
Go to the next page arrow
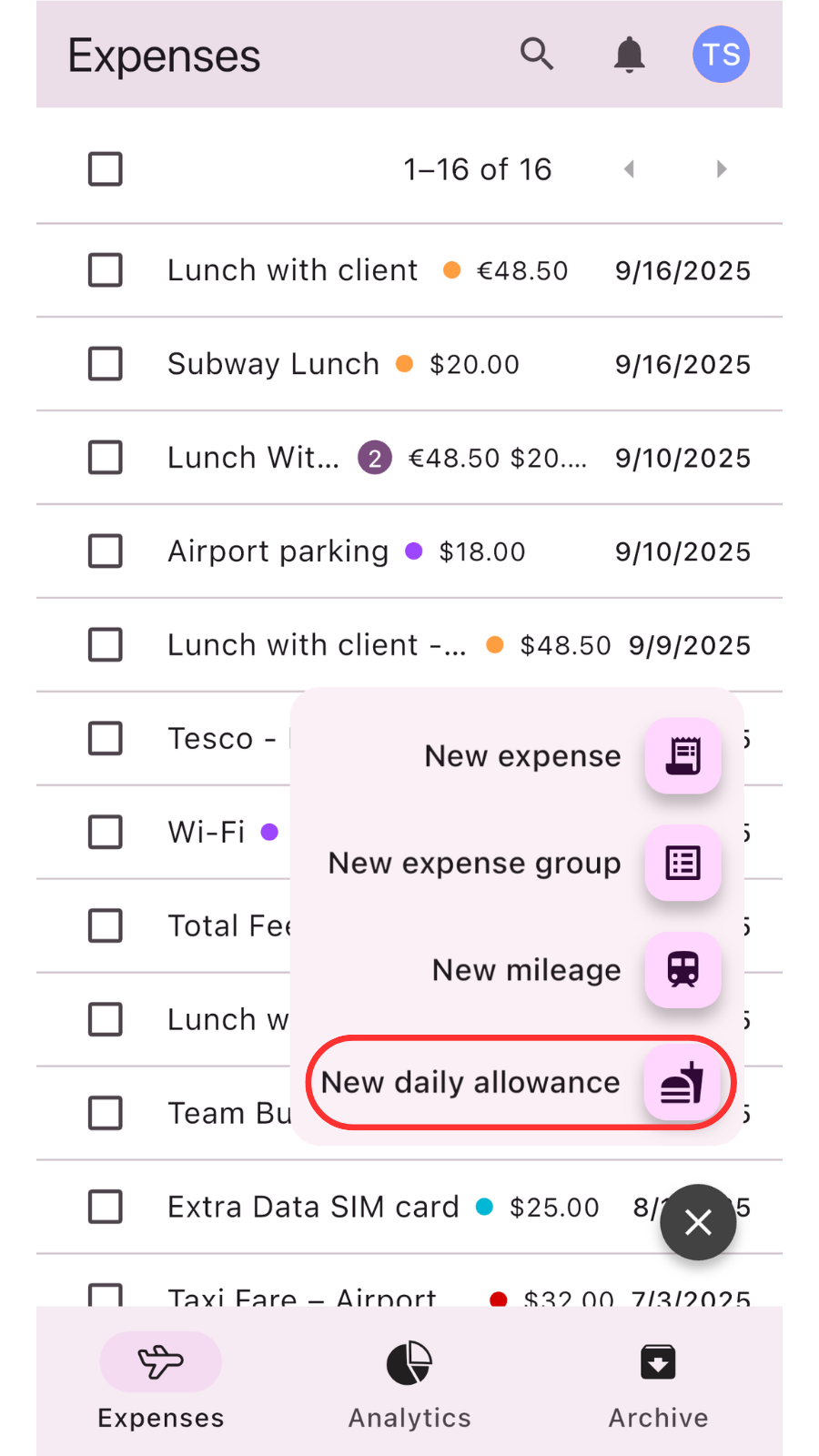(x=721, y=169)
